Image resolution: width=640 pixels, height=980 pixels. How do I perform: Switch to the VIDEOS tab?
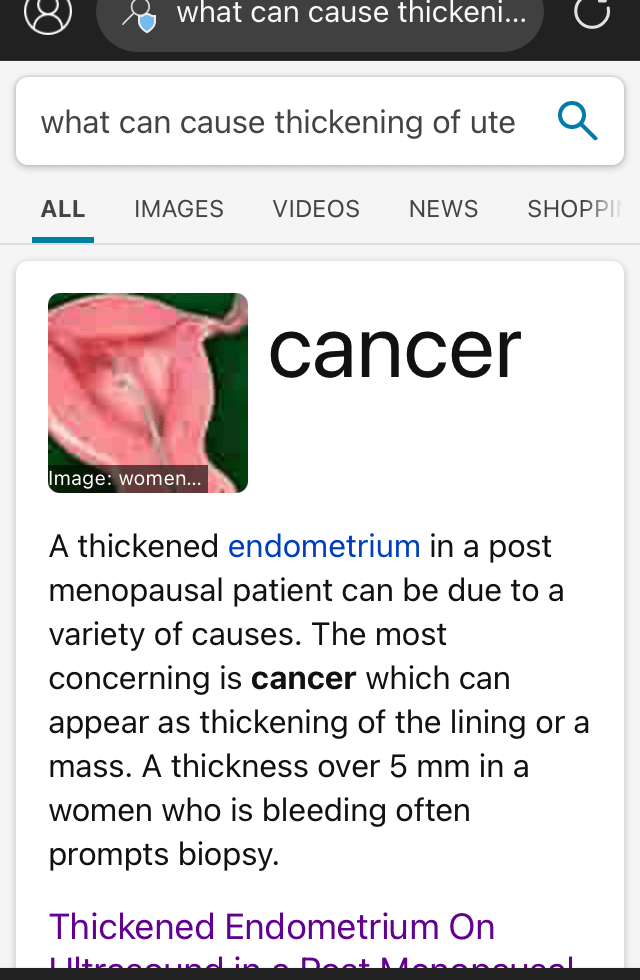click(x=316, y=209)
